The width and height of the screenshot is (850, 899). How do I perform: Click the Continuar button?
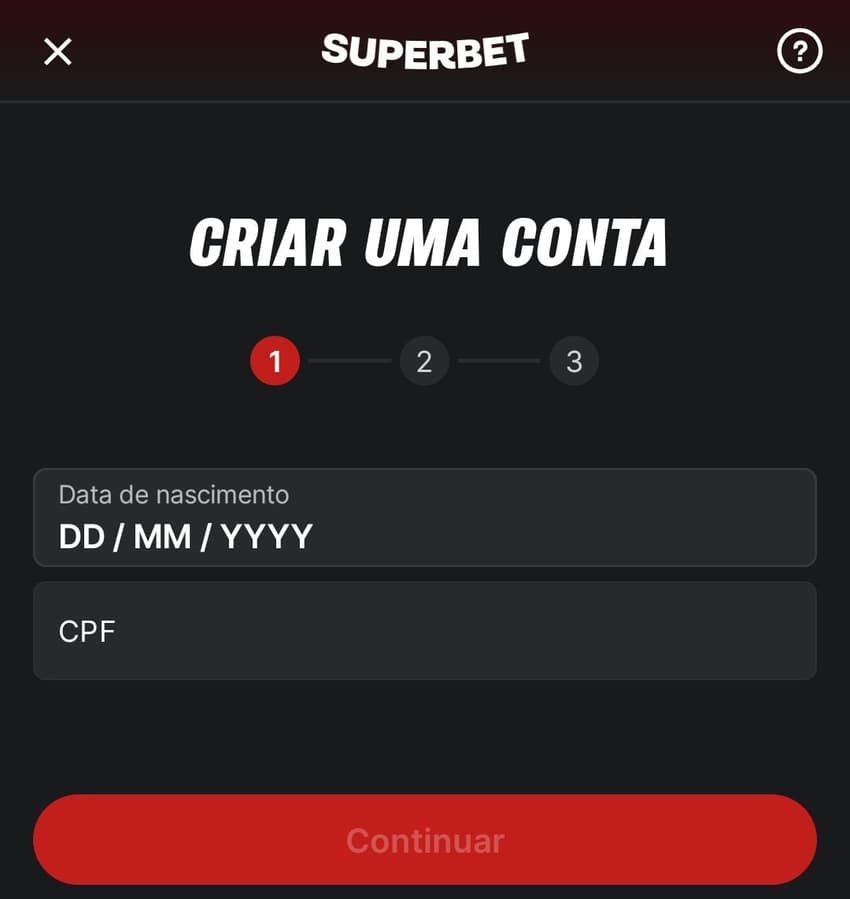pos(424,840)
